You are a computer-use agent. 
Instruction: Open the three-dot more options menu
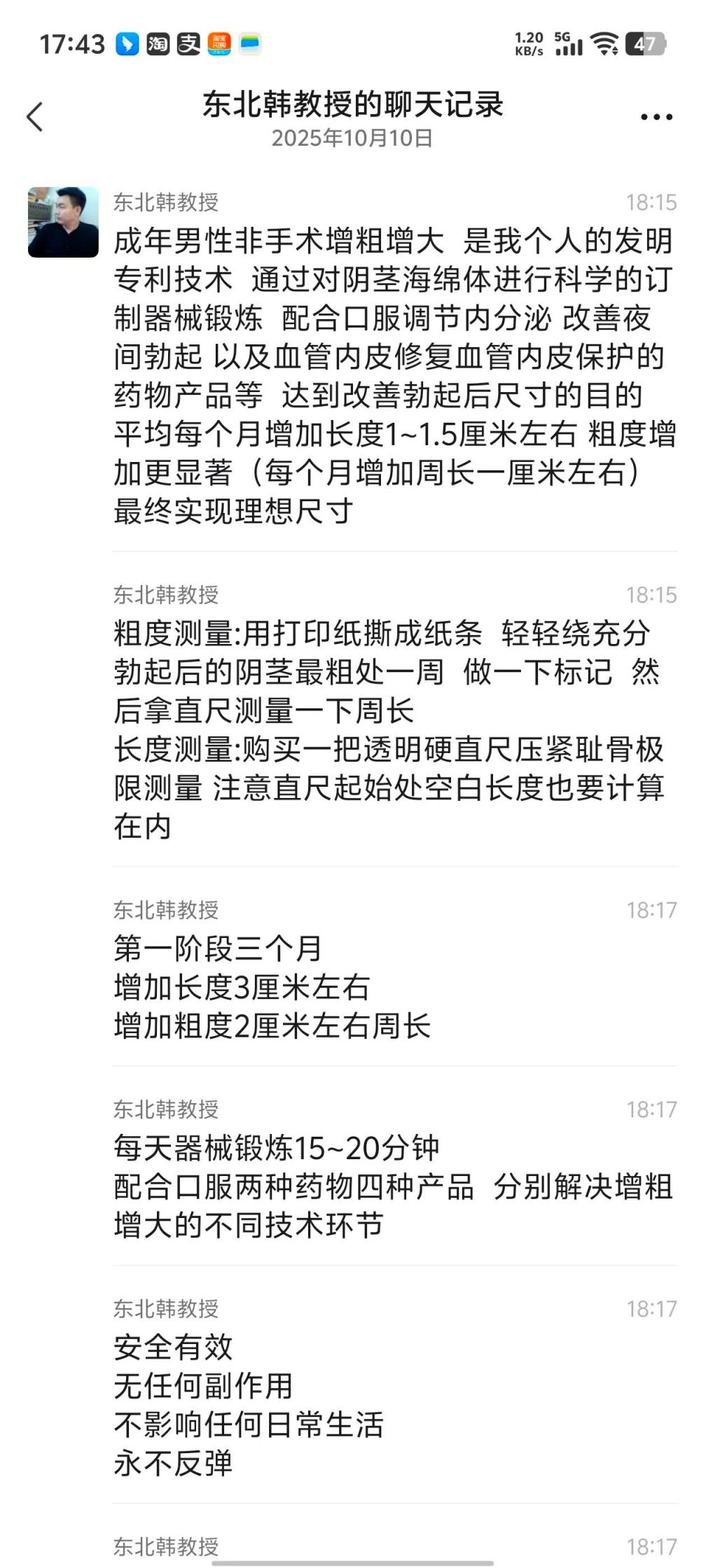click(656, 117)
